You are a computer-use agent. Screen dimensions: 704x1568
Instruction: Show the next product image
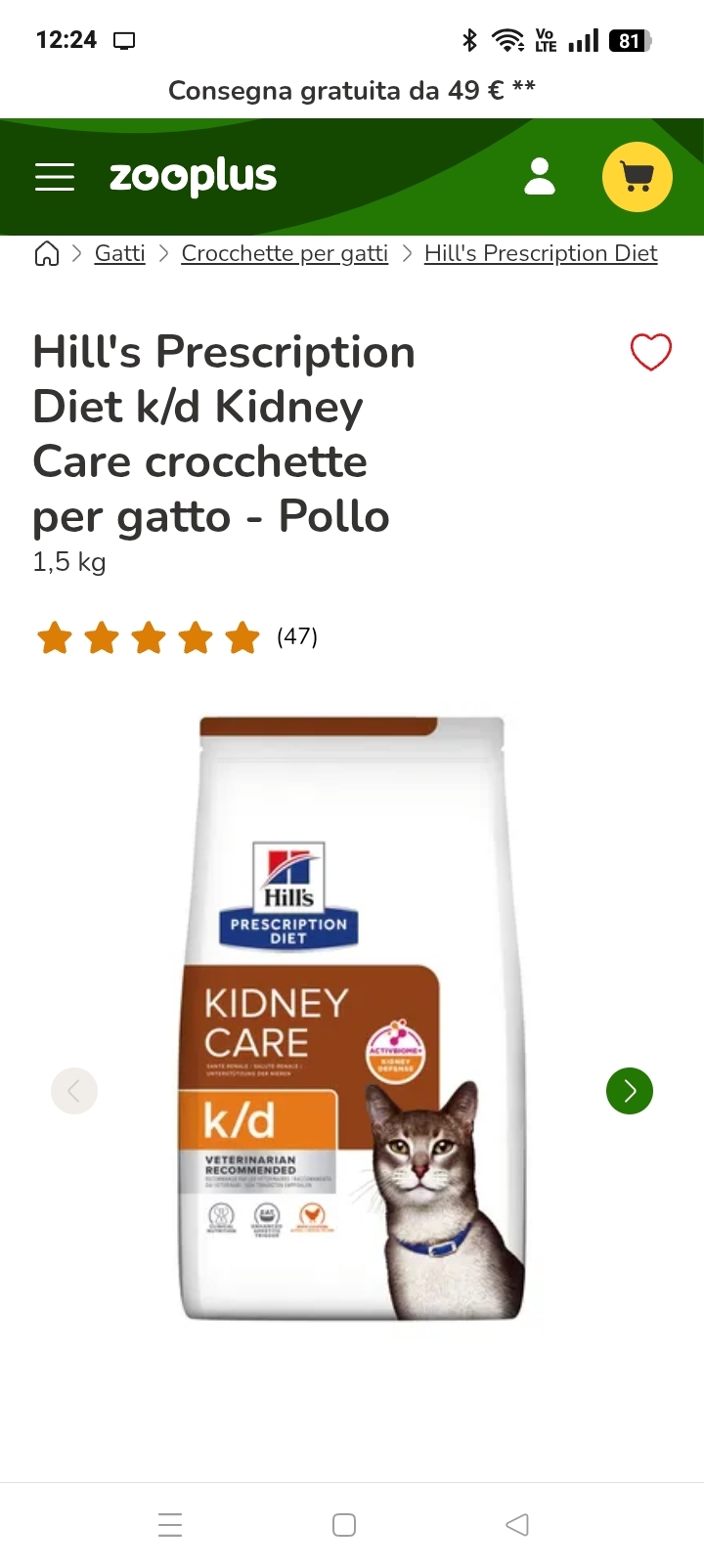click(629, 1091)
